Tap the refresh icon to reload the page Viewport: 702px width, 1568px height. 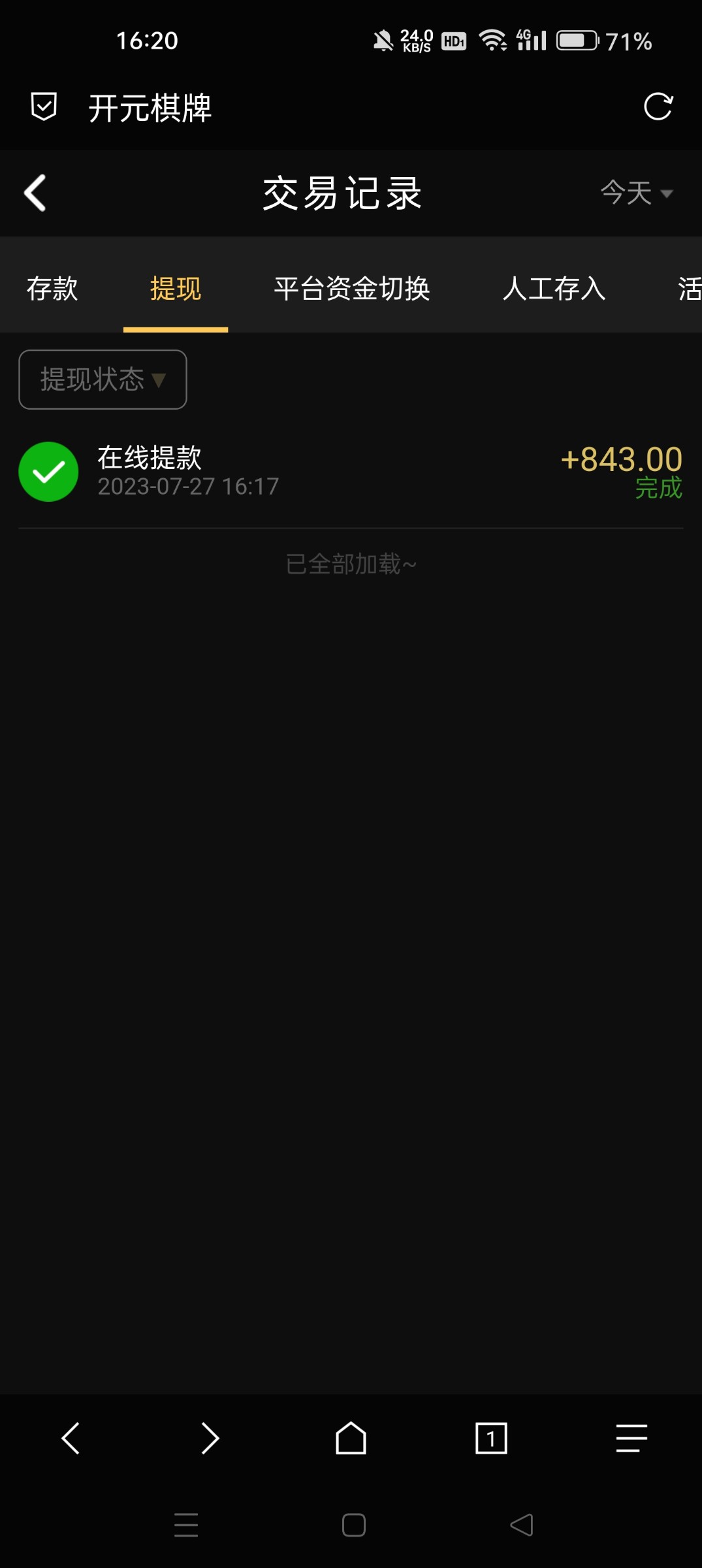659,107
